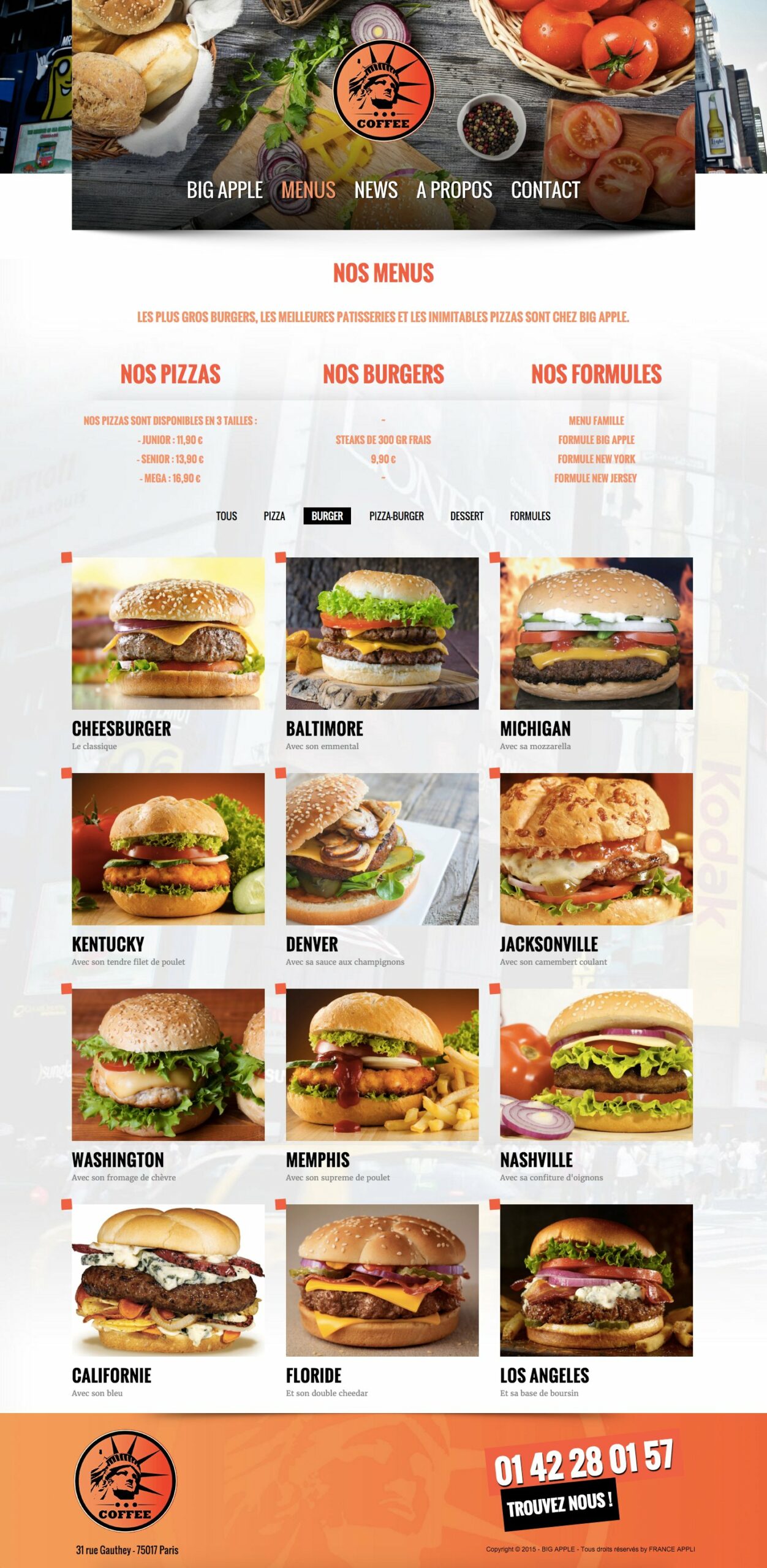This screenshot has width=767, height=1568.
Task: Select the MENUS navigation item
Action: click(x=308, y=190)
